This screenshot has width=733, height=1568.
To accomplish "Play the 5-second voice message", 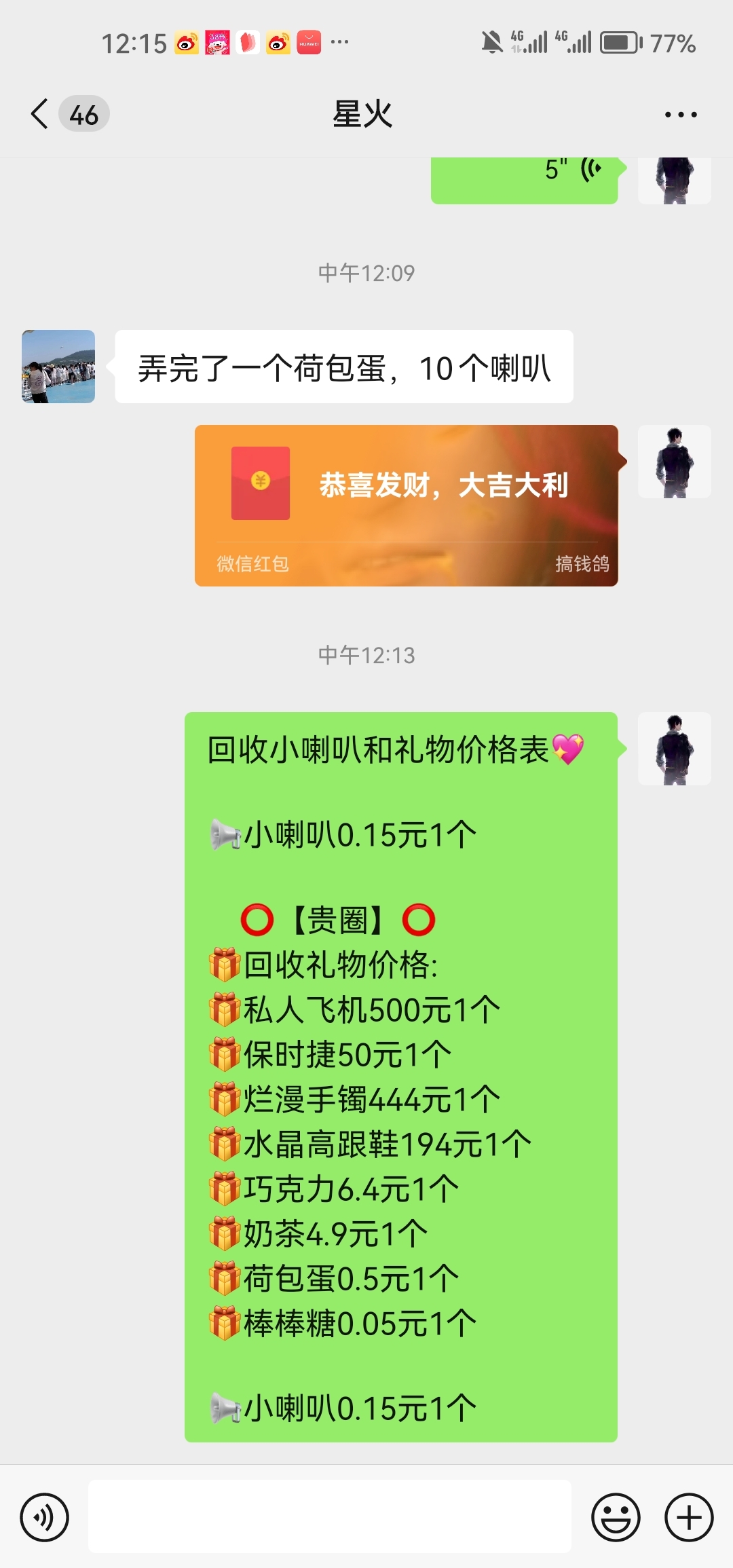I will tap(524, 178).
